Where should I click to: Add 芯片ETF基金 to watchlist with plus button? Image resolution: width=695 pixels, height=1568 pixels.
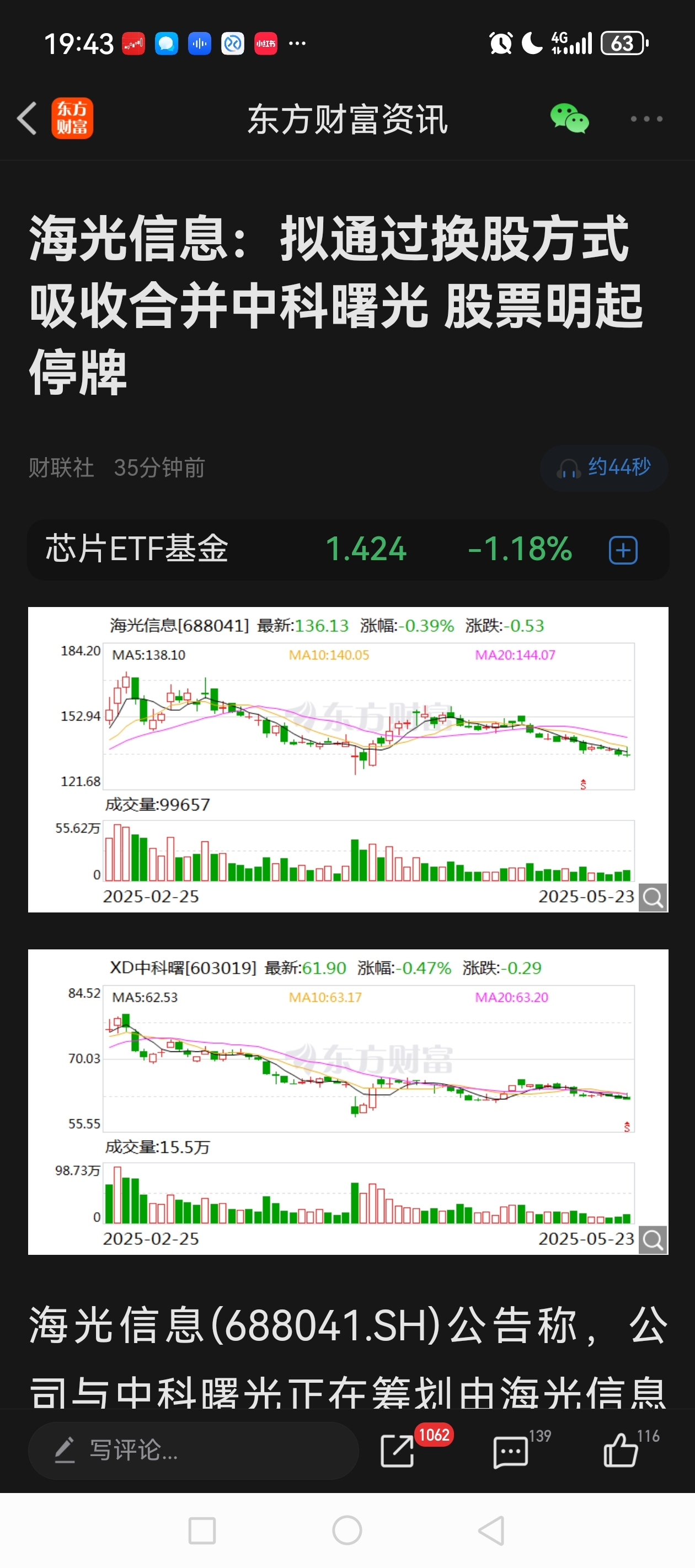click(x=623, y=550)
